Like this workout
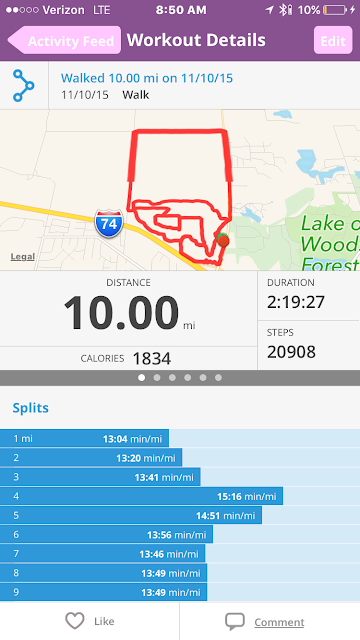 [89, 621]
